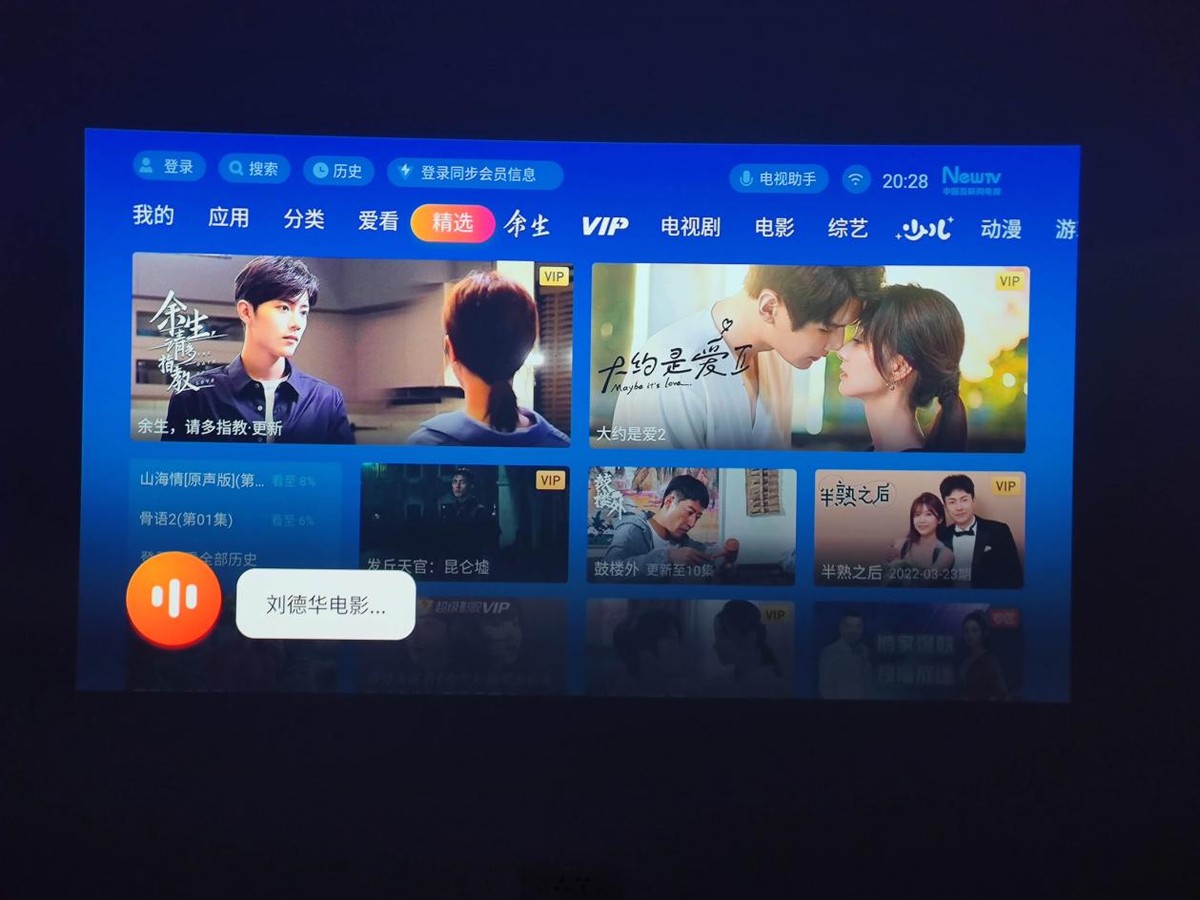Open 搜索 search

pos(254,169)
